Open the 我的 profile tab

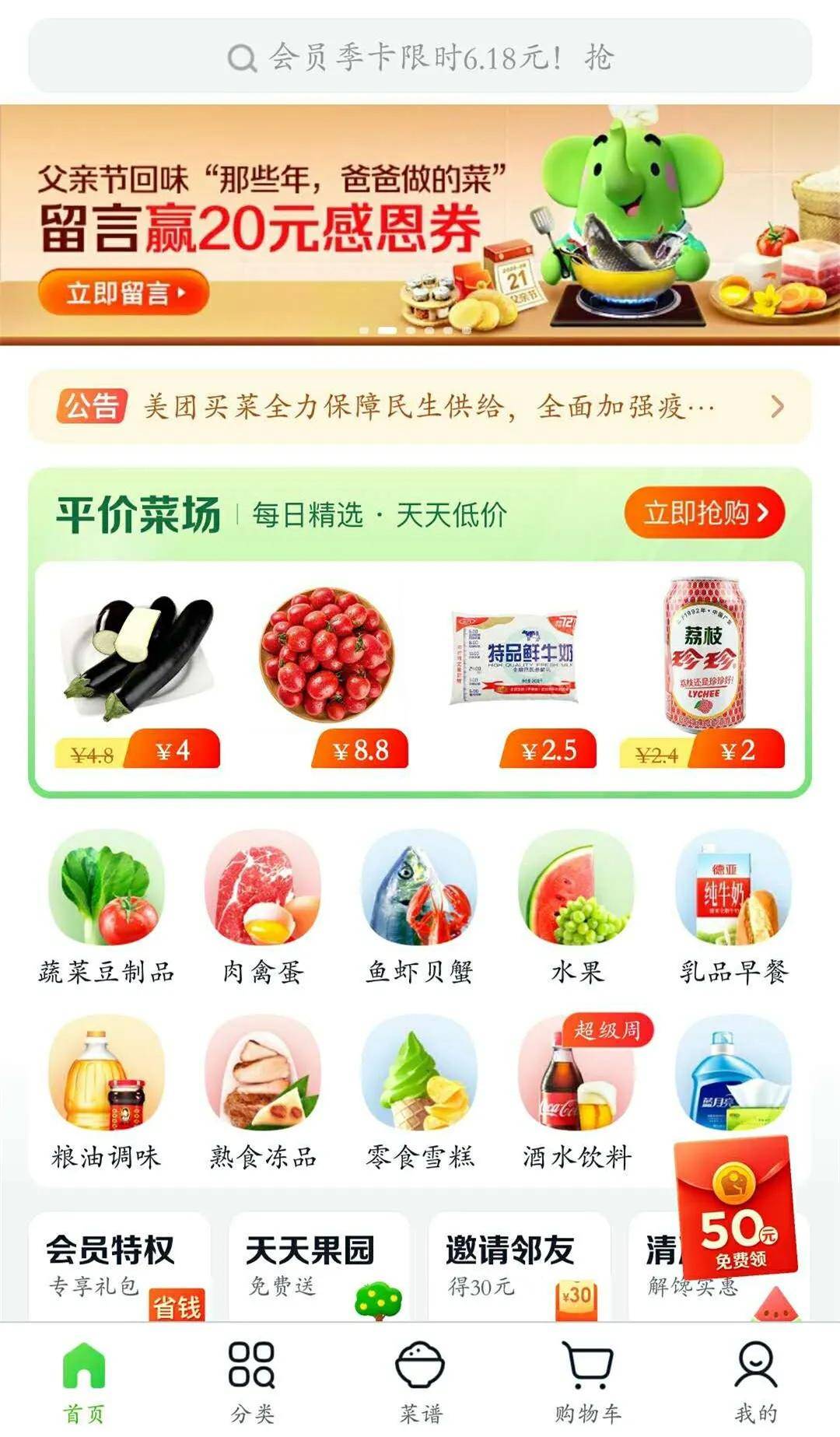[756, 1380]
